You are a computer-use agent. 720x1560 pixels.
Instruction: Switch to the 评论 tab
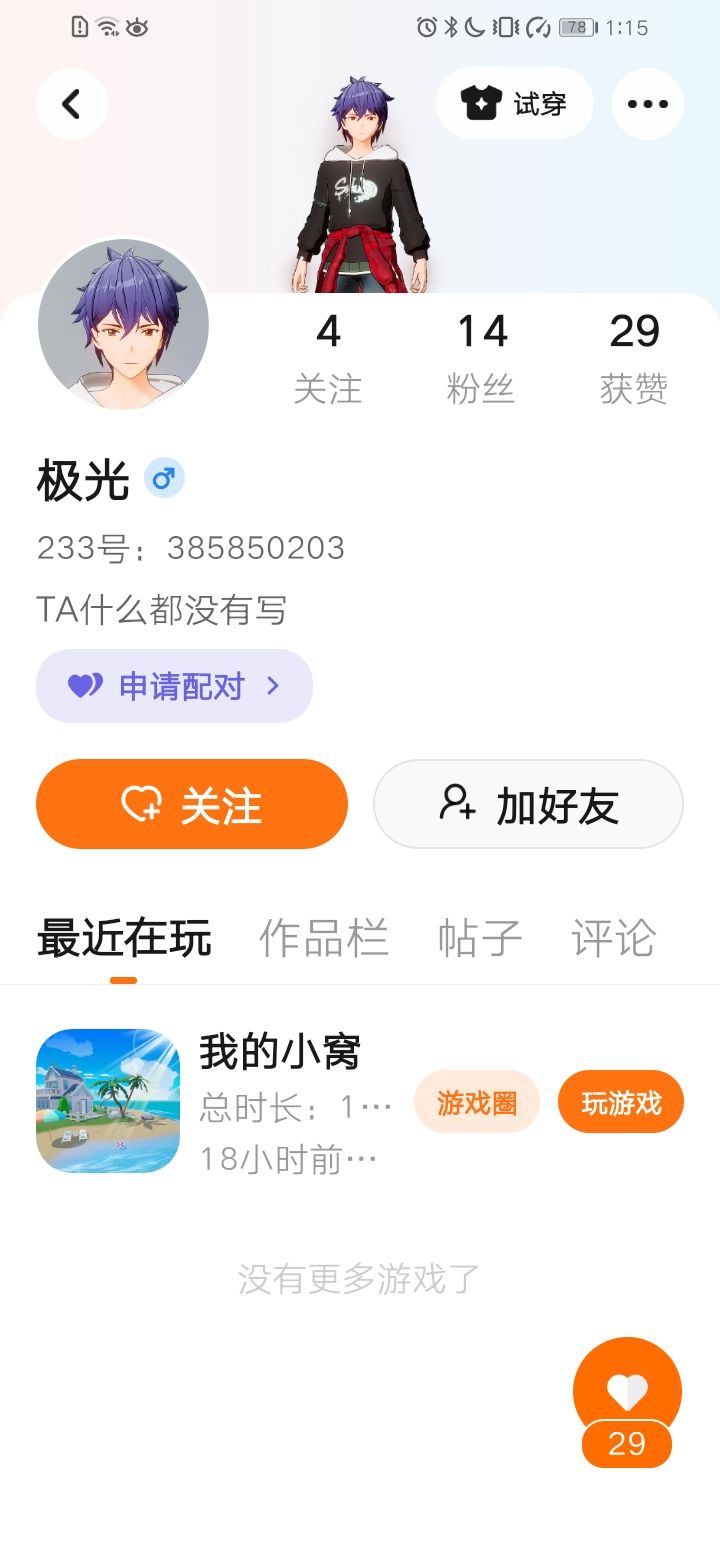pos(613,938)
